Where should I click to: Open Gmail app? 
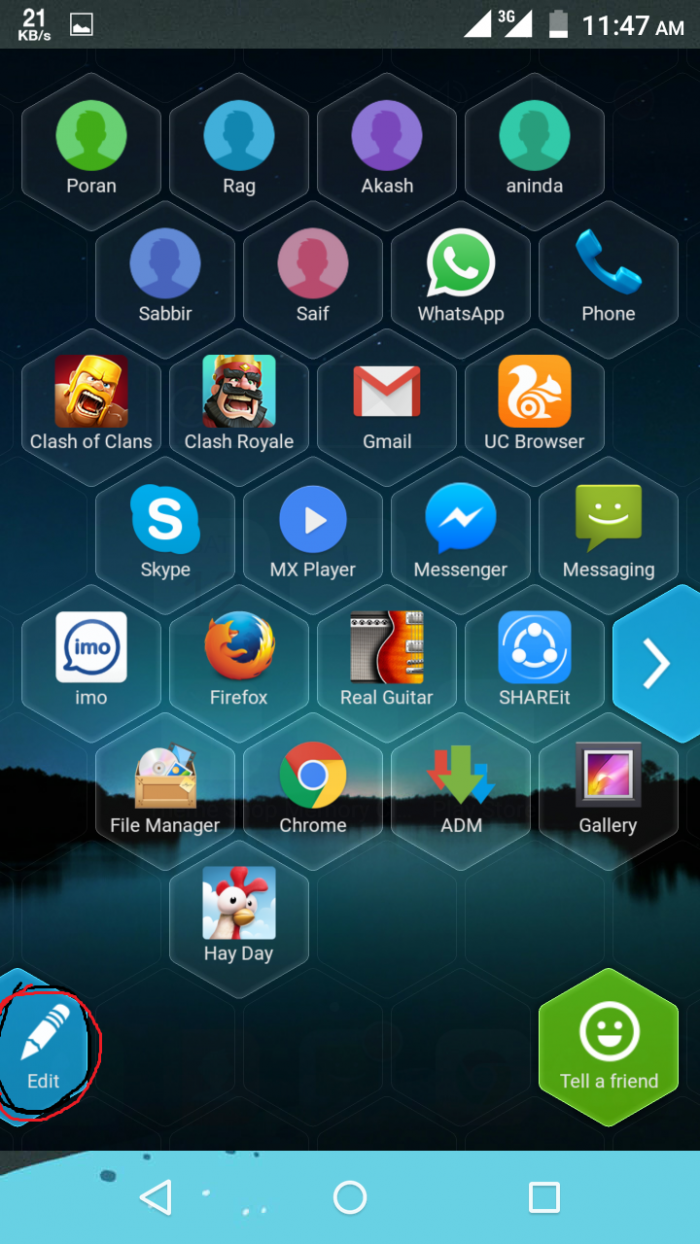point(387,401)
